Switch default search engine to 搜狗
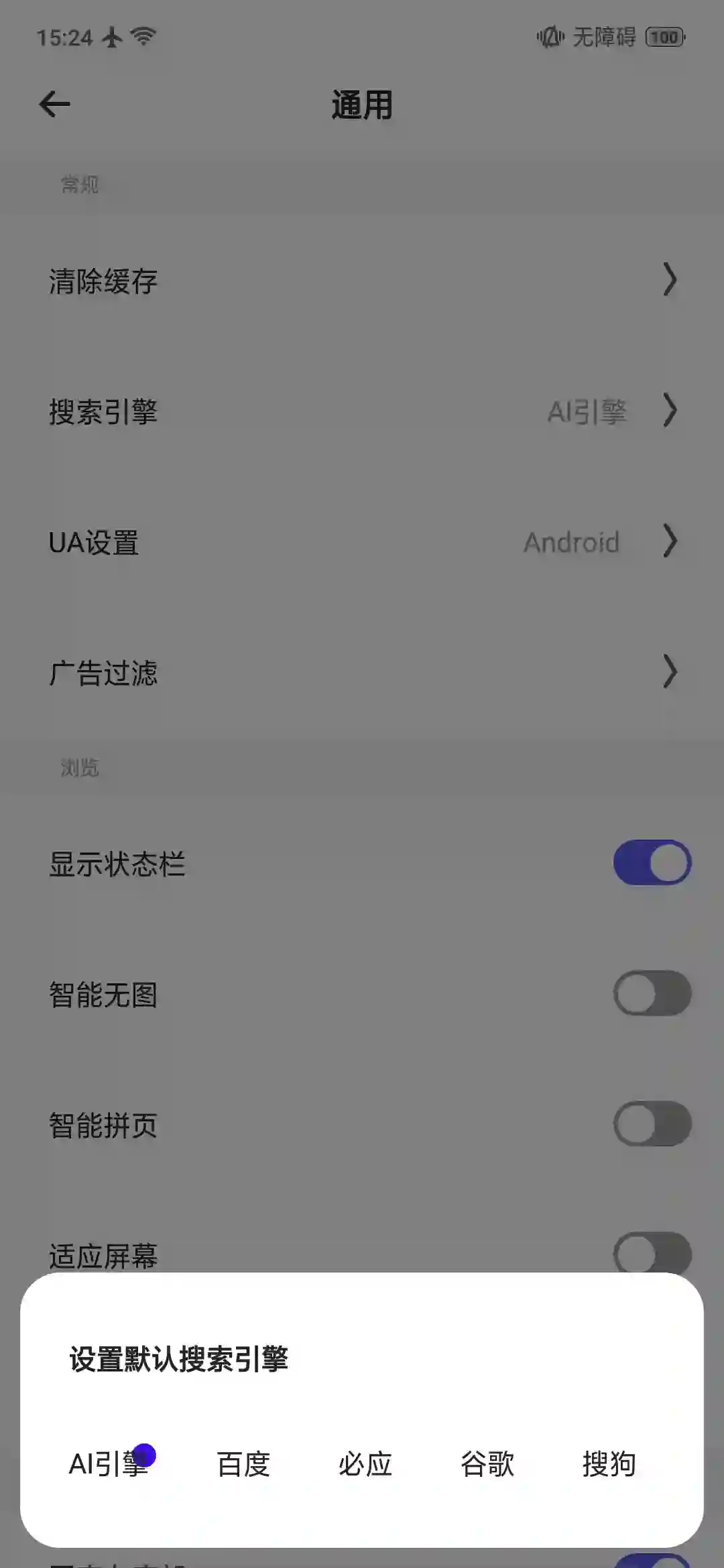 [609, 1464]
